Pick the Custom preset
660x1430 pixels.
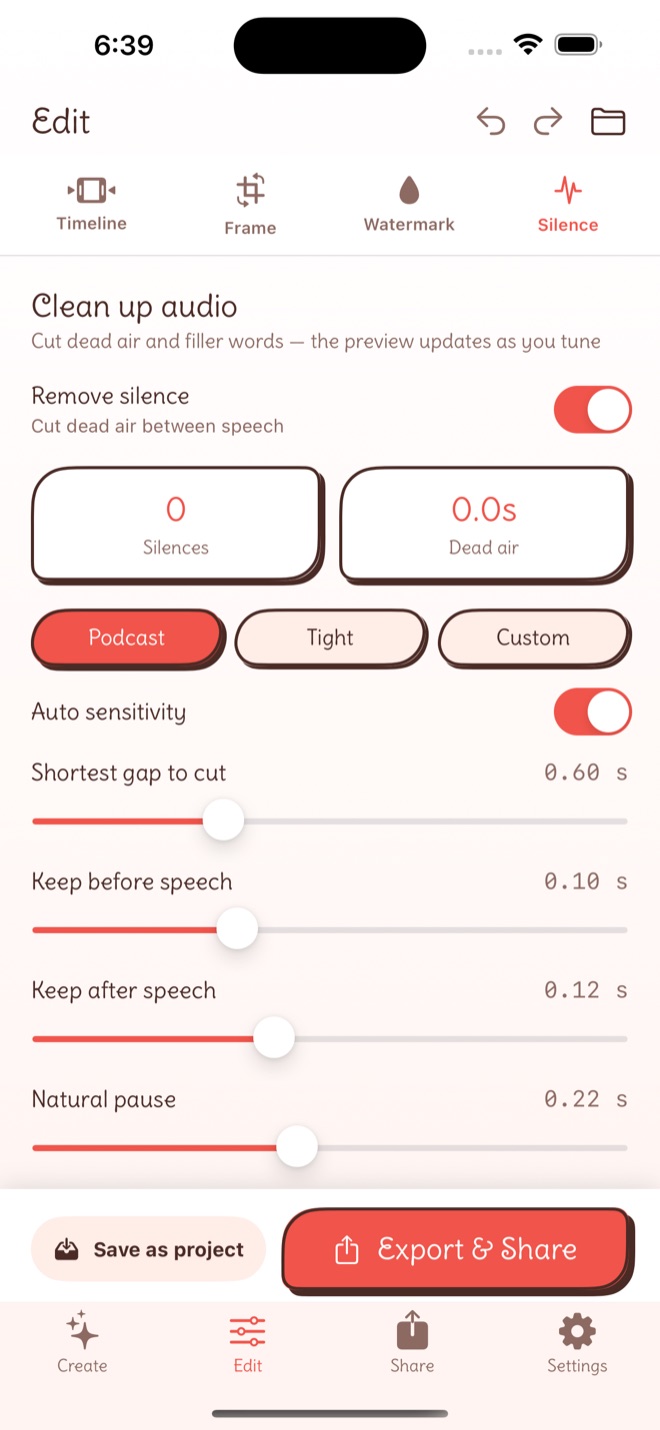[x=534, y=638]
